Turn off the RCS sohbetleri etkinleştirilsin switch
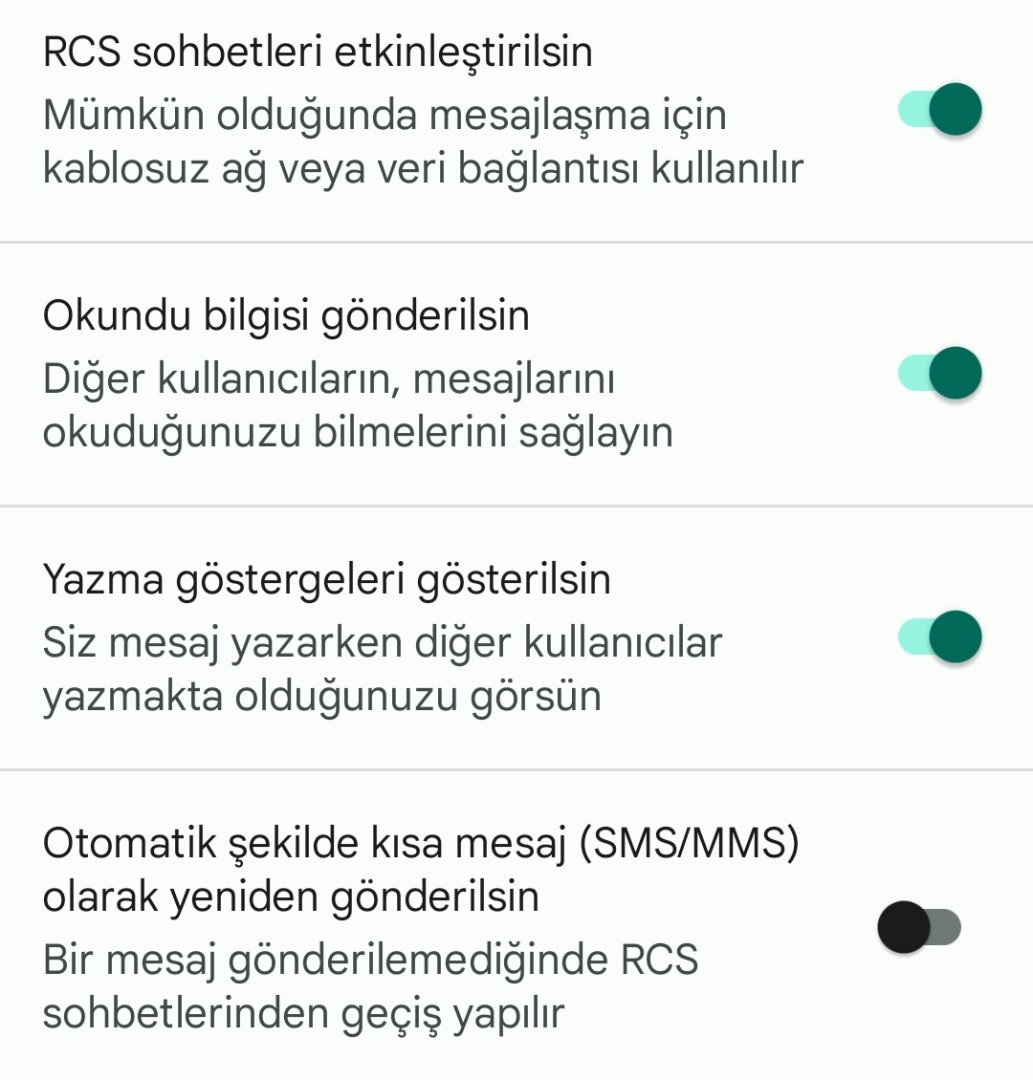Viewport: 1033px width, 1080px height. point(940,110)
